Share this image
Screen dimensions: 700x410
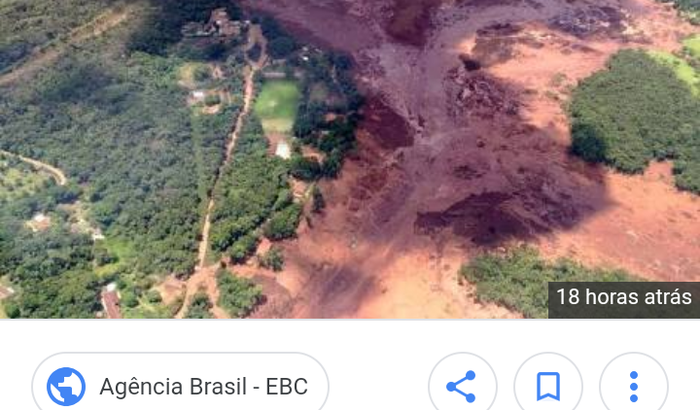coord(461,386)
